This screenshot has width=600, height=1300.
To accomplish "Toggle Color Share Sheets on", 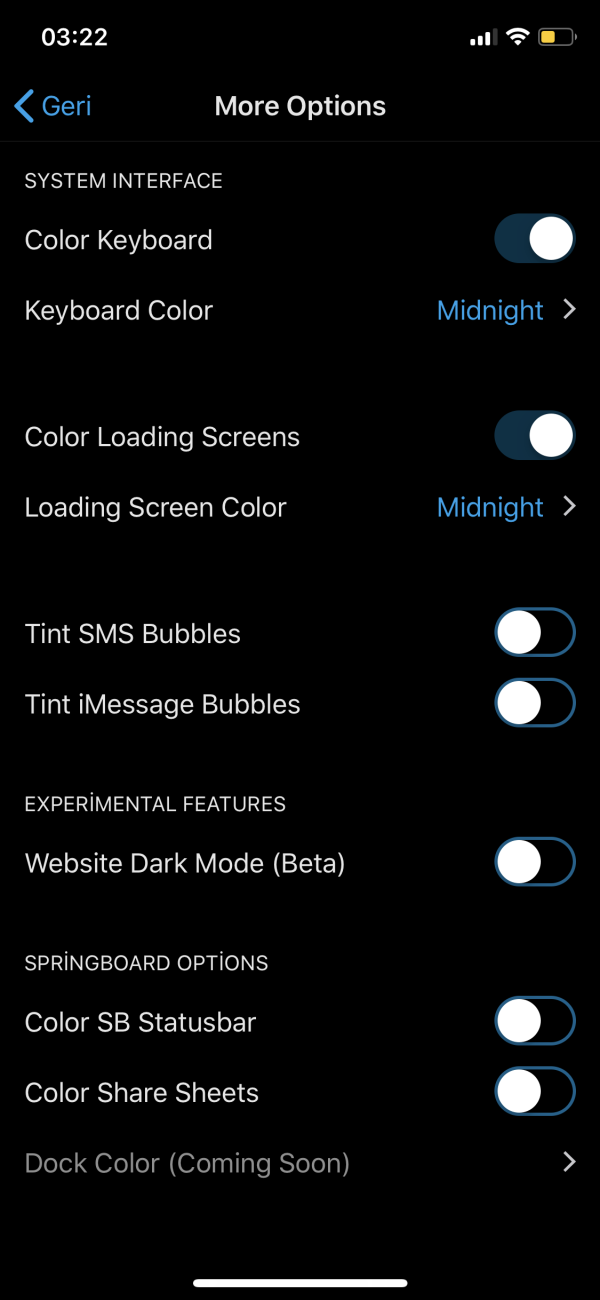I will (535, 1092).
